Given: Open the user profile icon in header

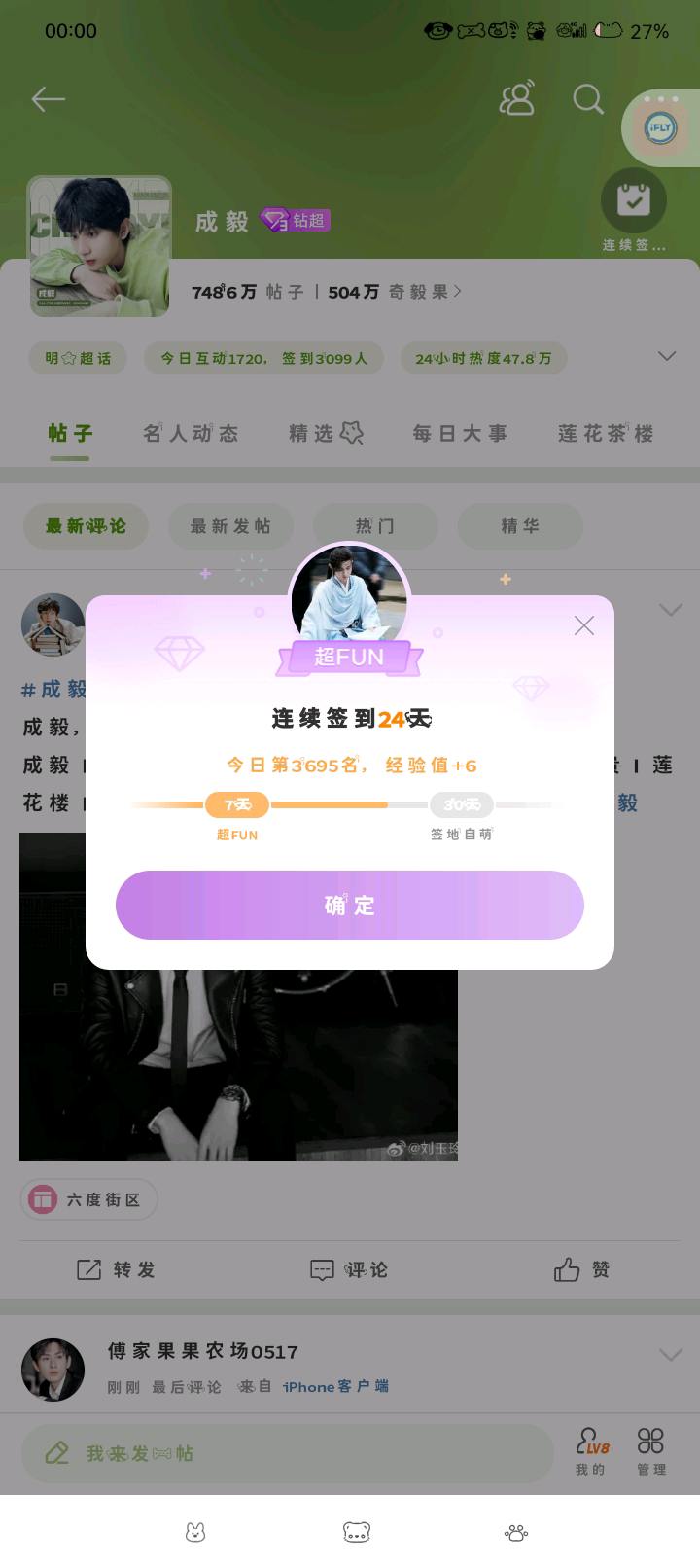Looking at the screenshot, I should tap(516, 98).
